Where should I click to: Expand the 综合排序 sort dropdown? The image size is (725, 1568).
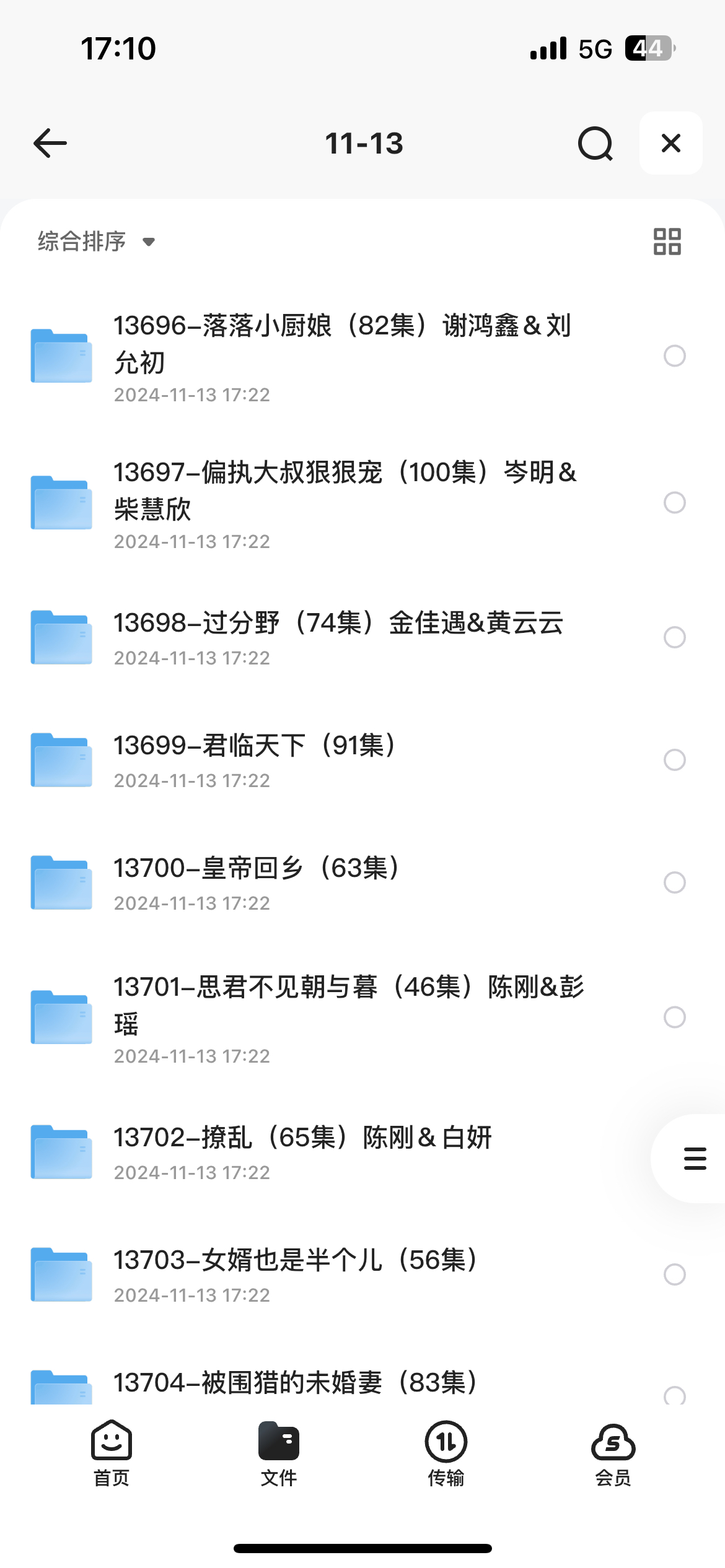click(96, 242)
